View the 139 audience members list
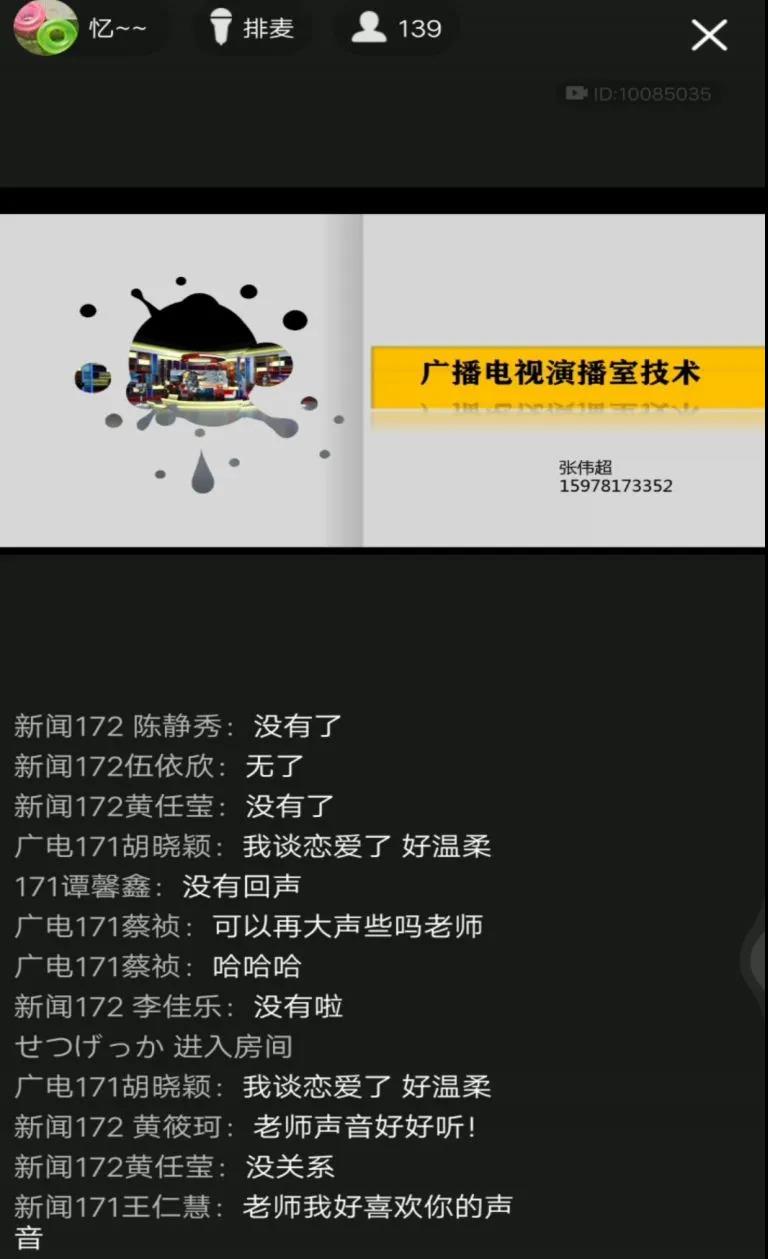Viewport: 768px width, 1259px height. tap(397, 28)
